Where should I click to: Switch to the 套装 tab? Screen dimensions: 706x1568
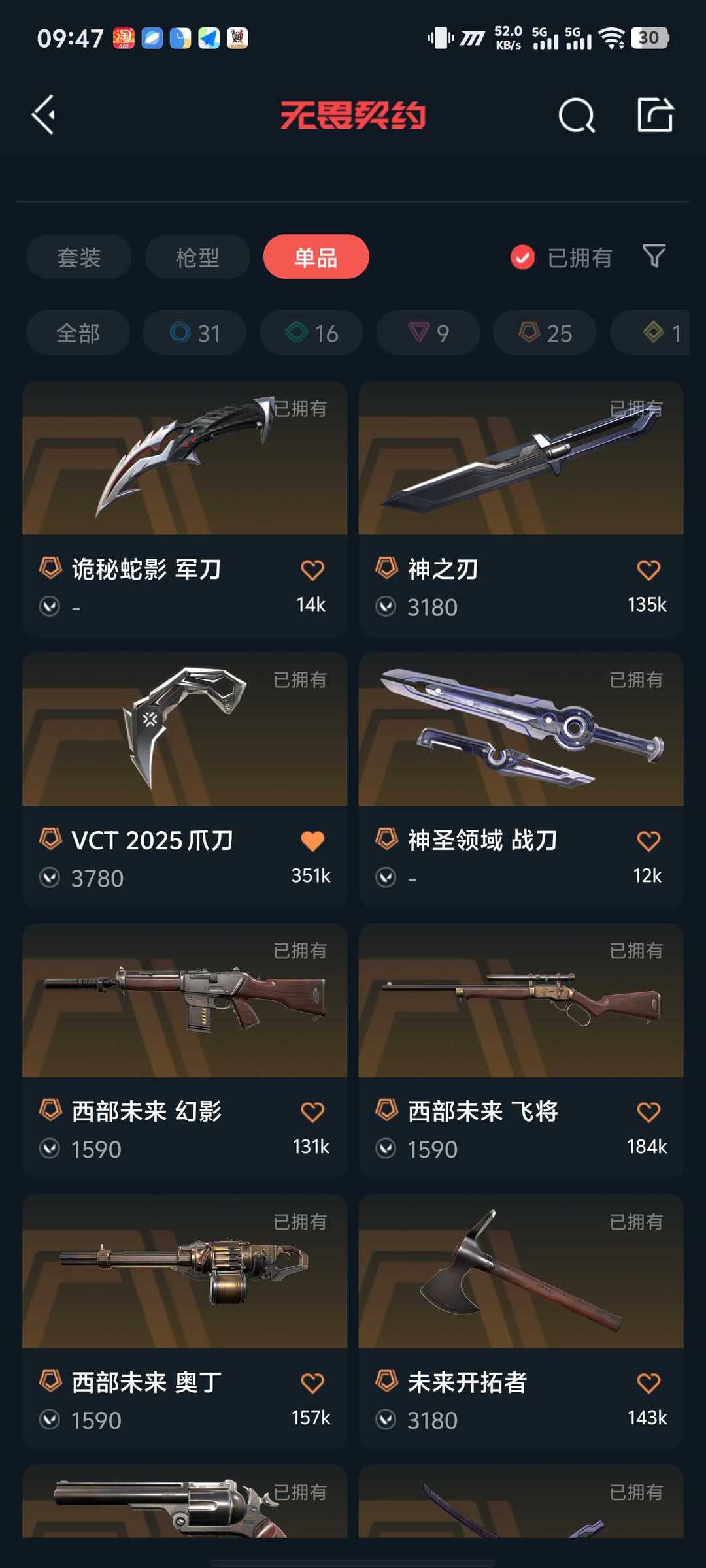coord(79,257)
